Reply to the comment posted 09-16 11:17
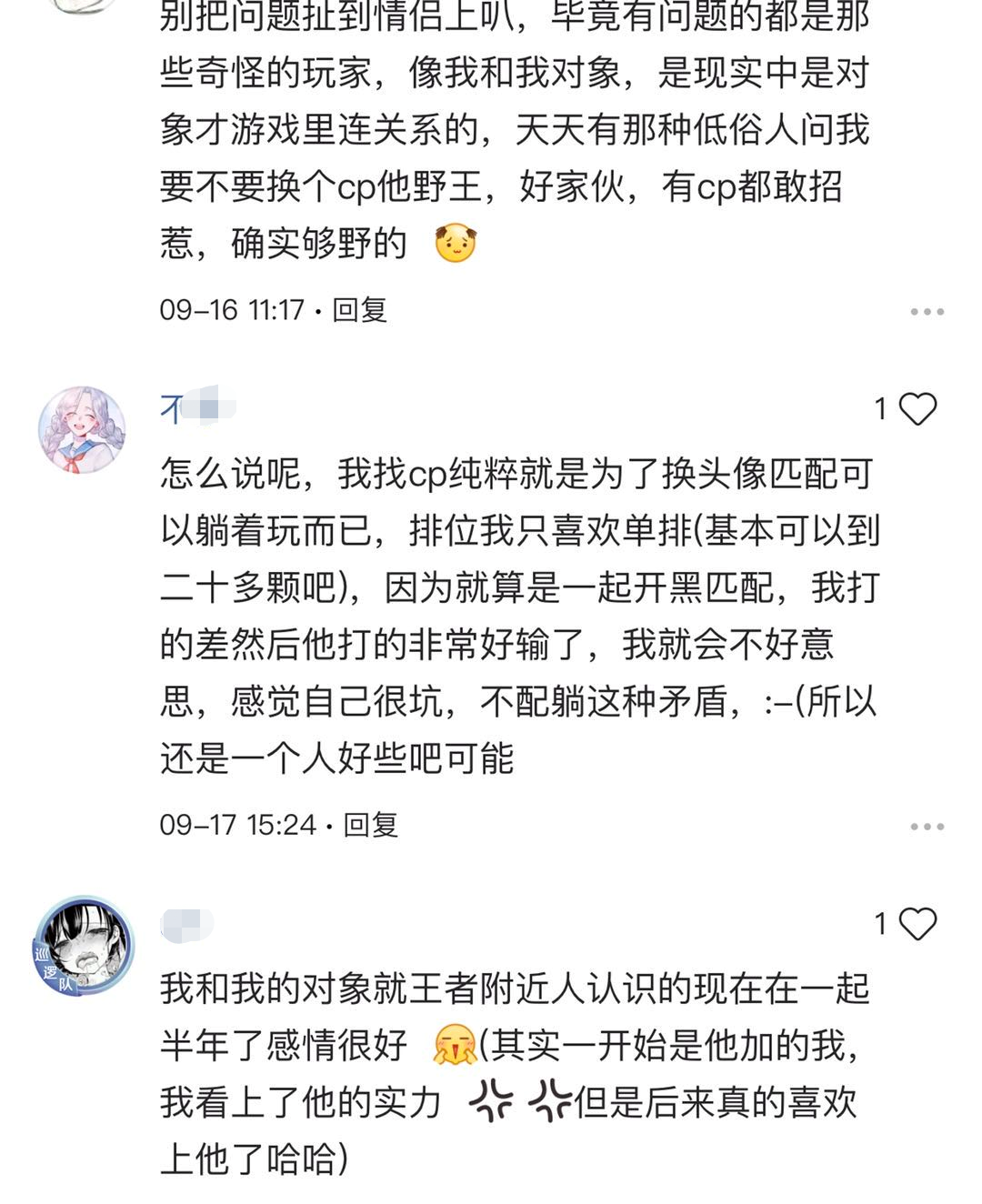982x1204 pixels. 360,310
